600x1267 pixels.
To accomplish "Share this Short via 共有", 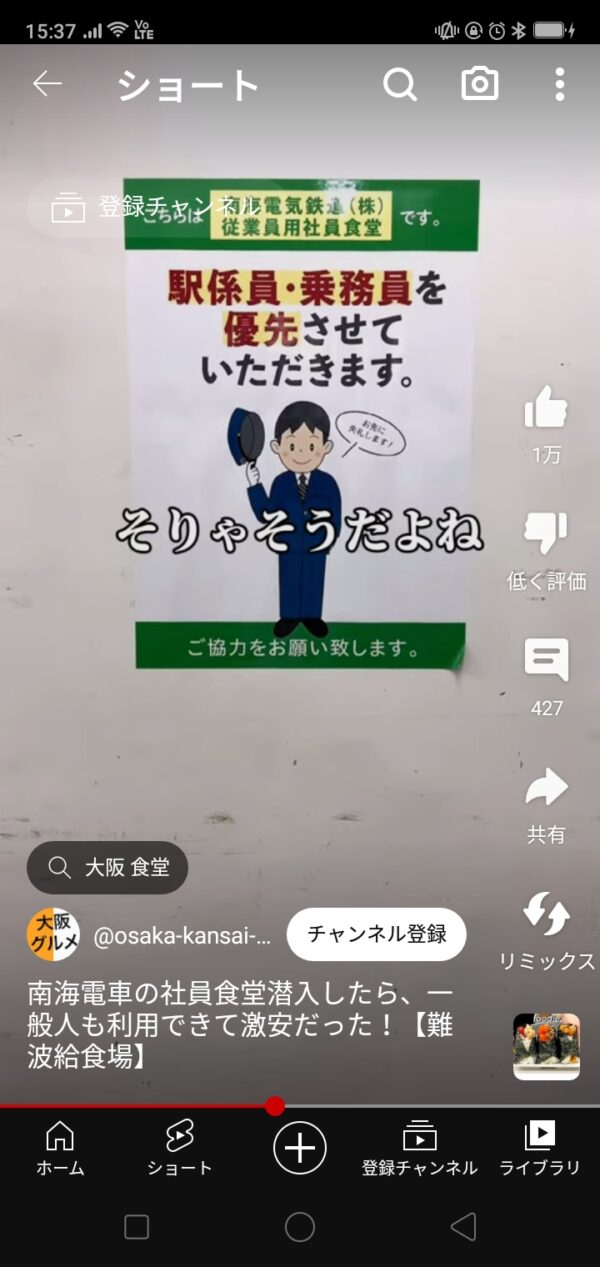I will pos(546,790).
